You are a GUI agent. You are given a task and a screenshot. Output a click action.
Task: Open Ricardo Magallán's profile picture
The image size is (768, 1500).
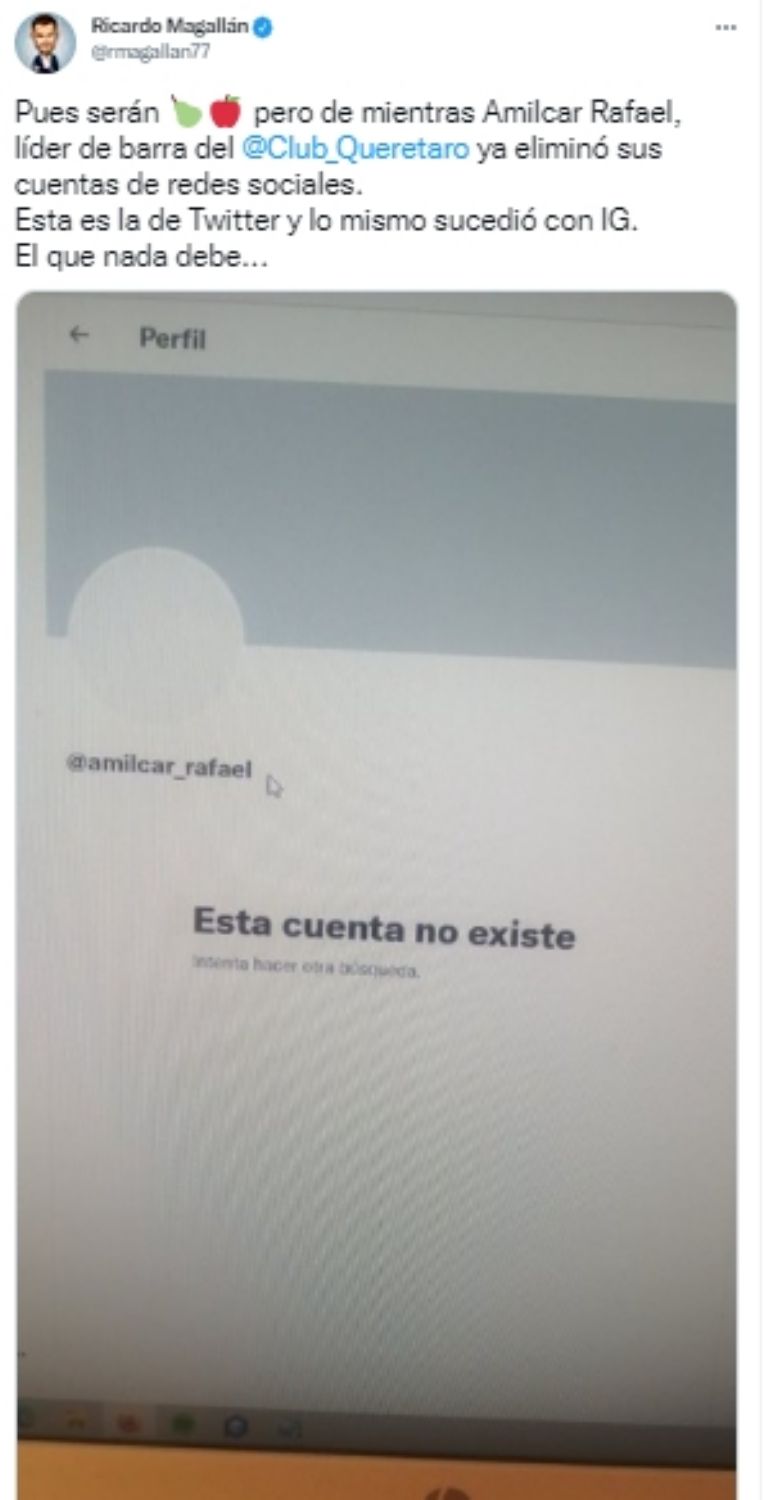(x=46, y=43)
